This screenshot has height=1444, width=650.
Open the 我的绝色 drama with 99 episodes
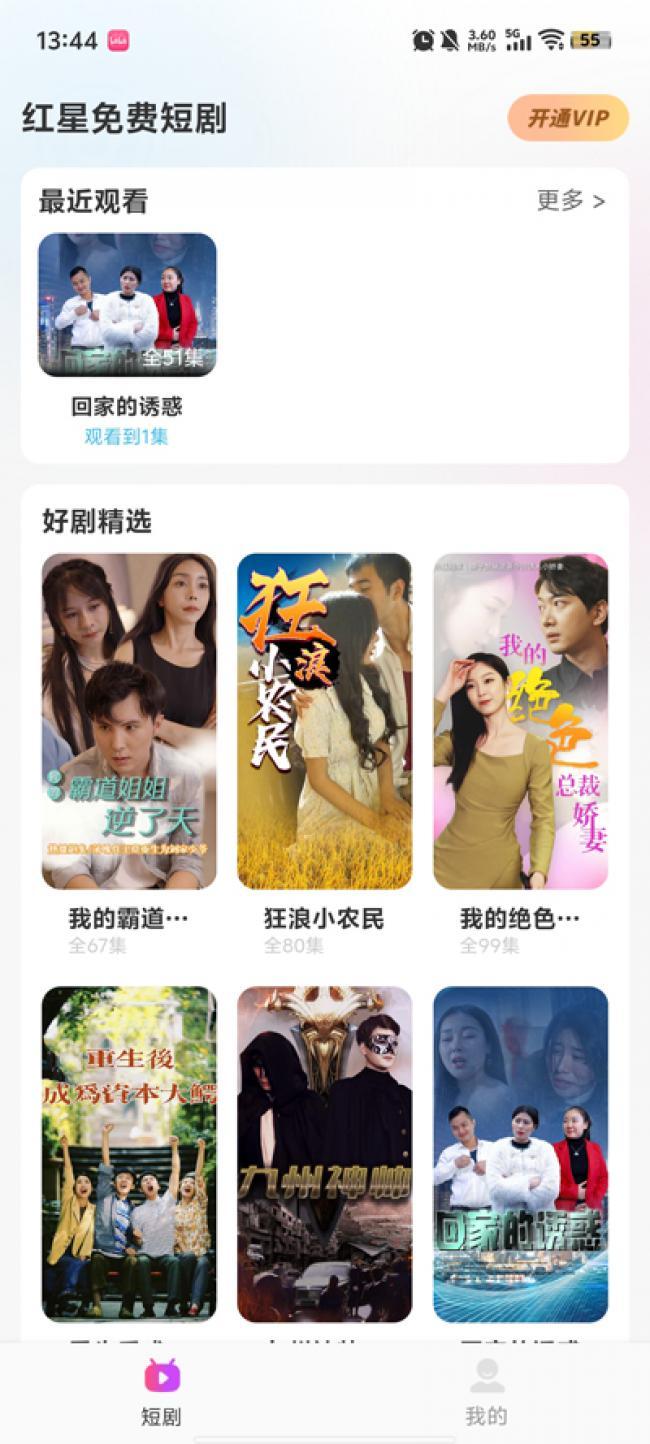pyautogui.click(x=520, y=721)
